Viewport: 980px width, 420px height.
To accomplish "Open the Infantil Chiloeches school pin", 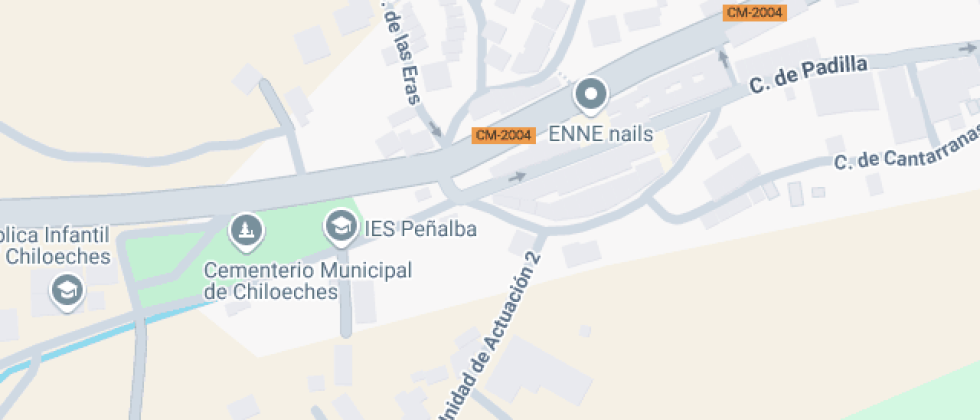I will click(x=68, y=292).
